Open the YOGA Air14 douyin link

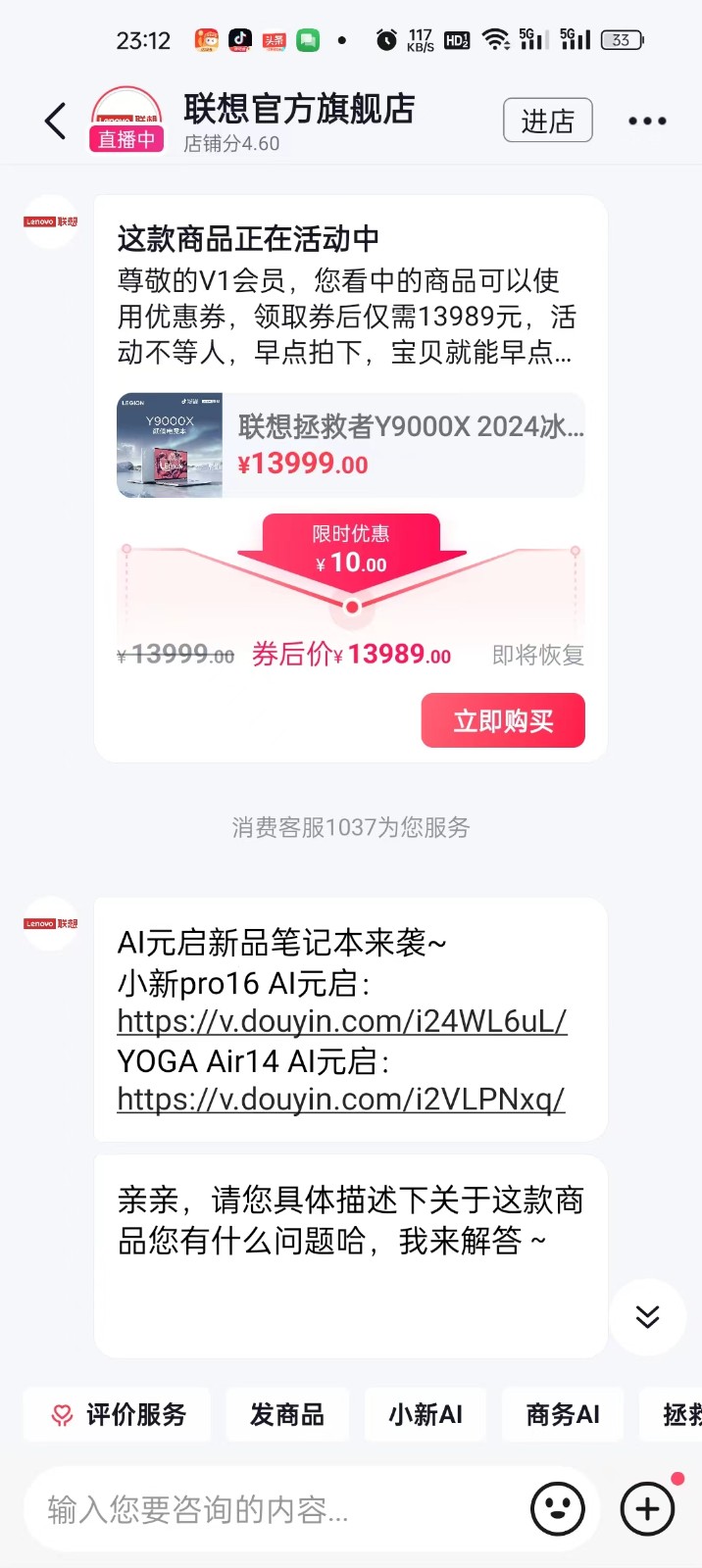(x=340, y=1100)
